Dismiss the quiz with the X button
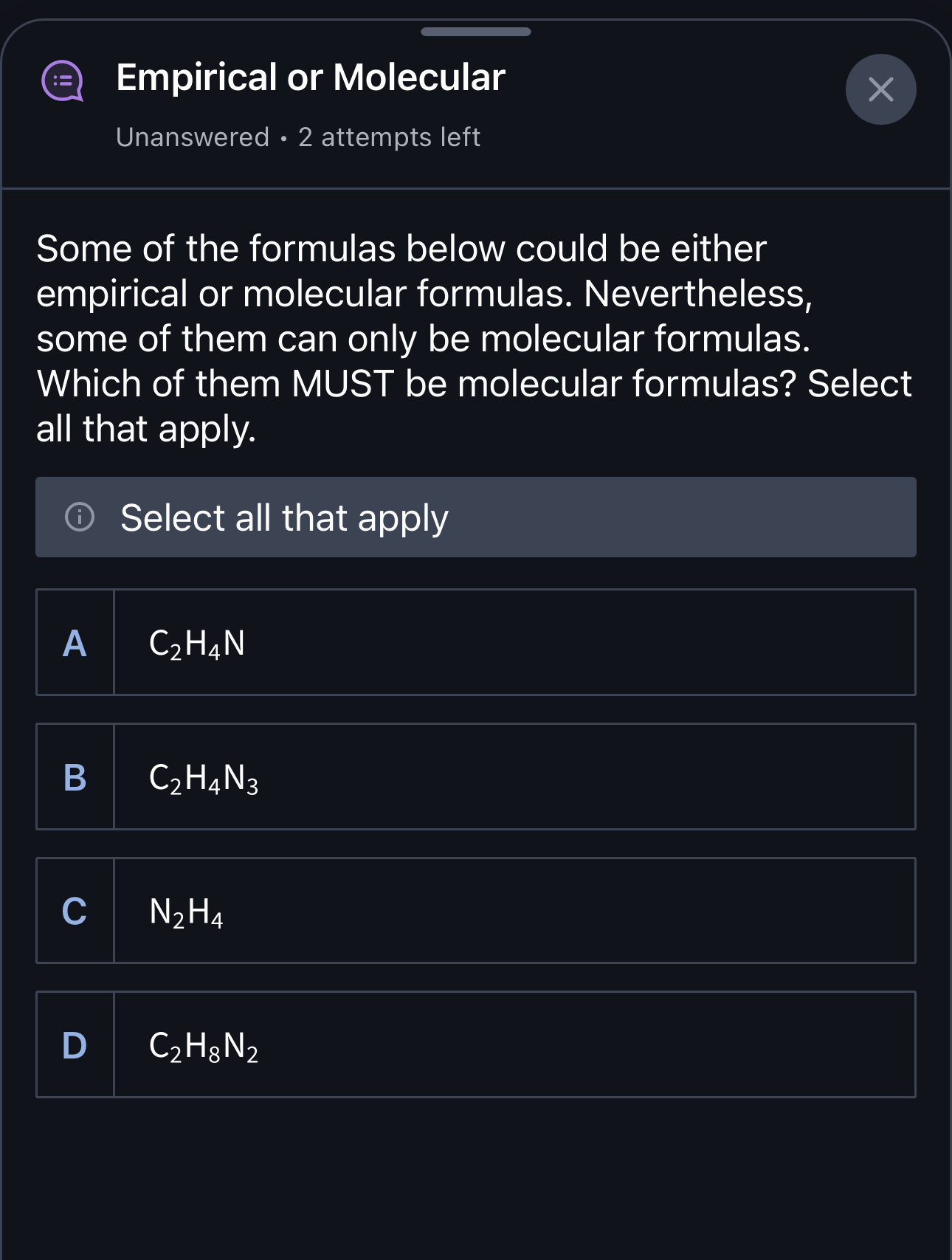Viewport: 952px width, 1260px height. pos(881,89)
